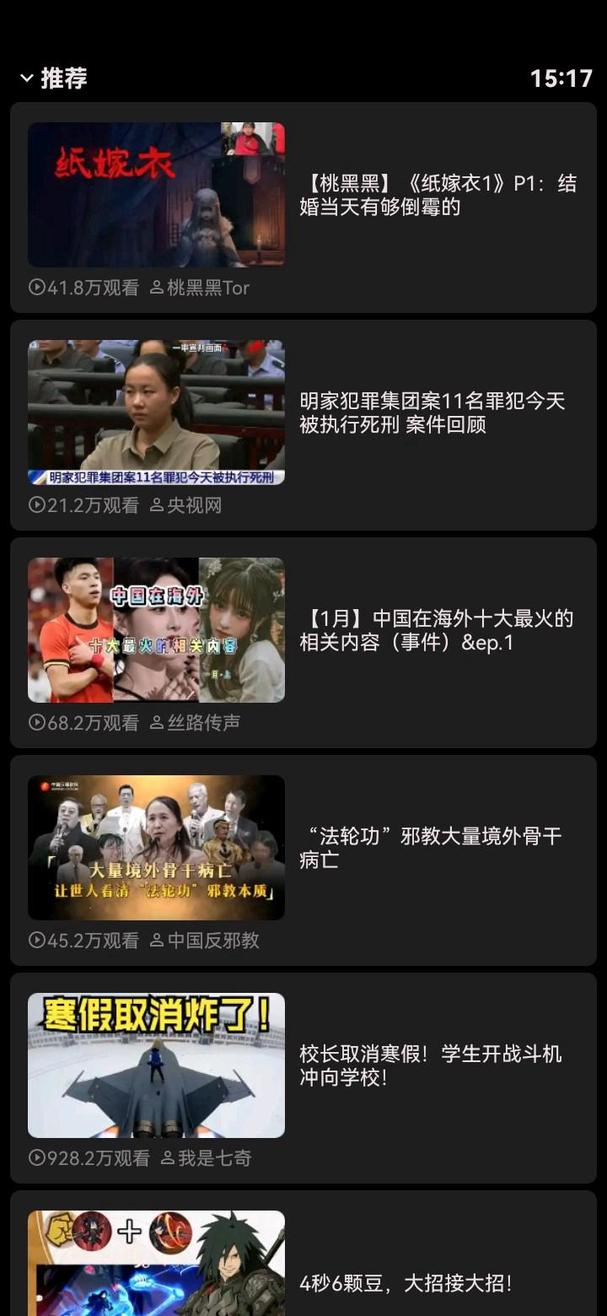Watch 校长取消寒假 video by 我是七奇
Viewport: 607px width, 1316px height.
pyautogui.click(x=156, y=1065)
